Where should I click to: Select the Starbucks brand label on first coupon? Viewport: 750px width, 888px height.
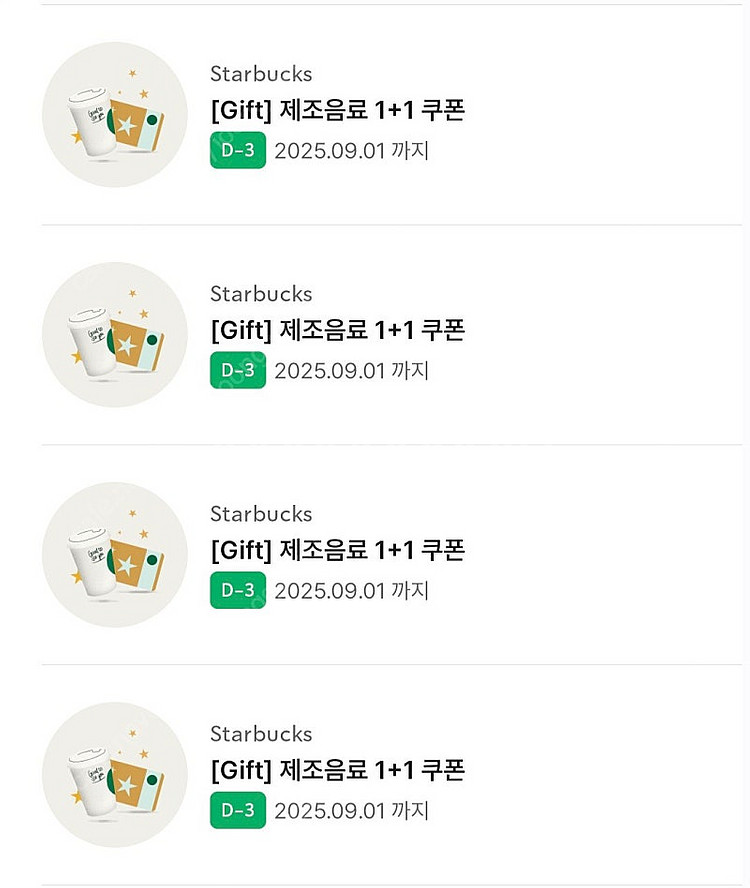tap(260, 73)
